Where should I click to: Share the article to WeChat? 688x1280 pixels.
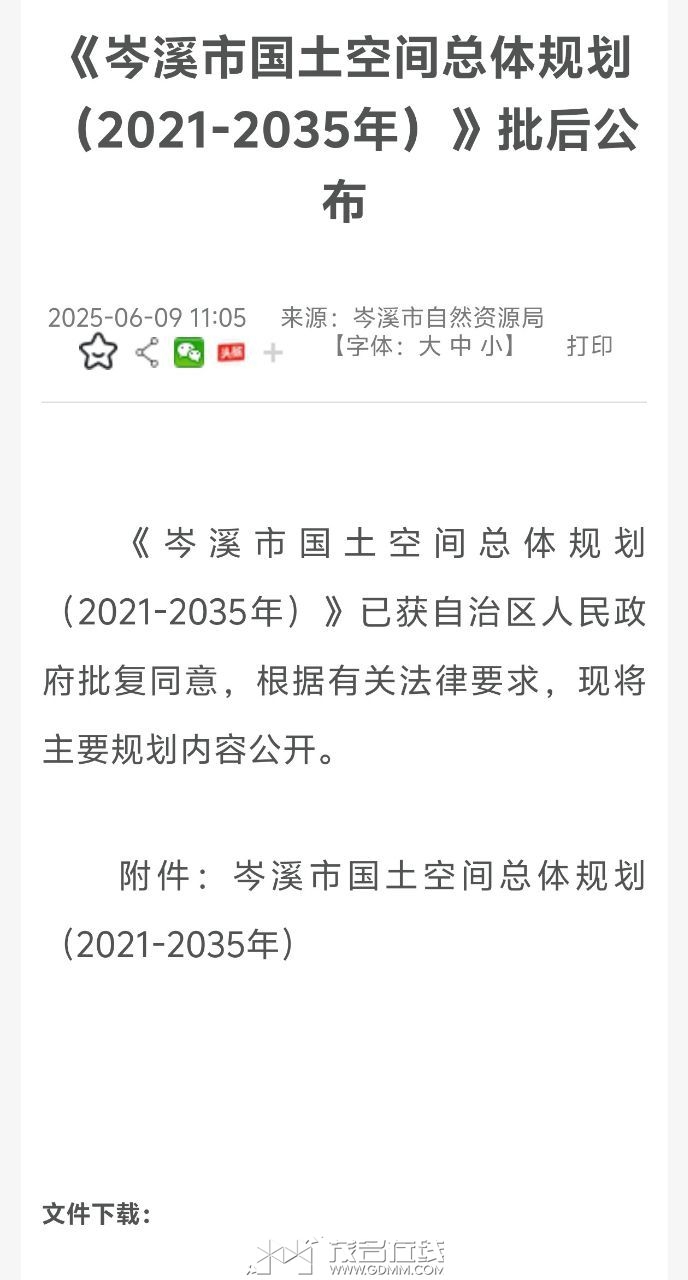189,352
